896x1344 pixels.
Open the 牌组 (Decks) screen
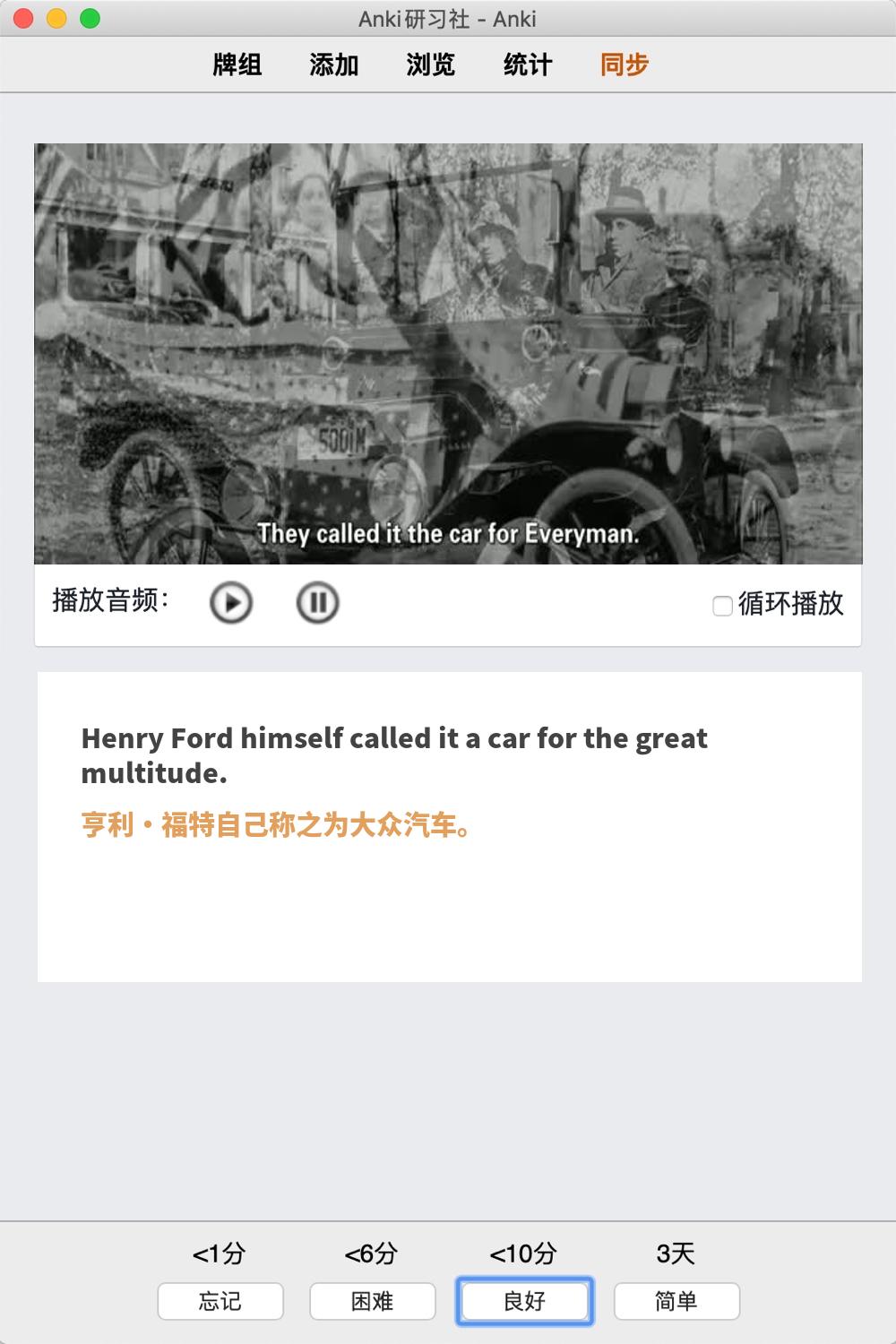pos(237,65)
